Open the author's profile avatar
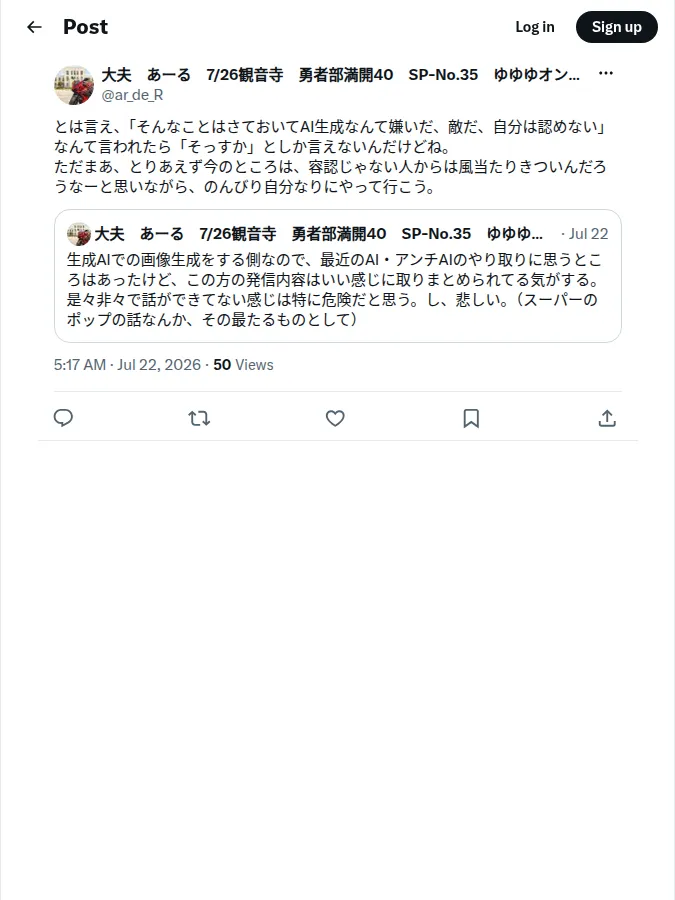The height and width of the screenshot is (900, 675). [74, 85]
